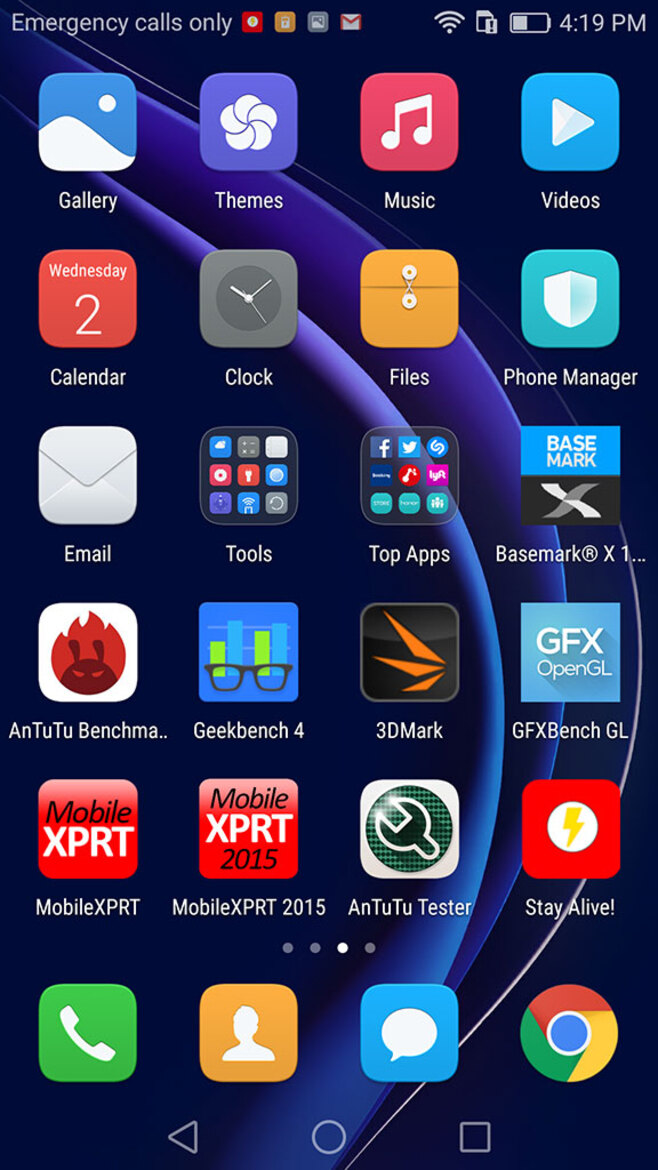Launch AnTuTu Benchmark
The height and width of the screenshot is (1170, 658).
88,652
